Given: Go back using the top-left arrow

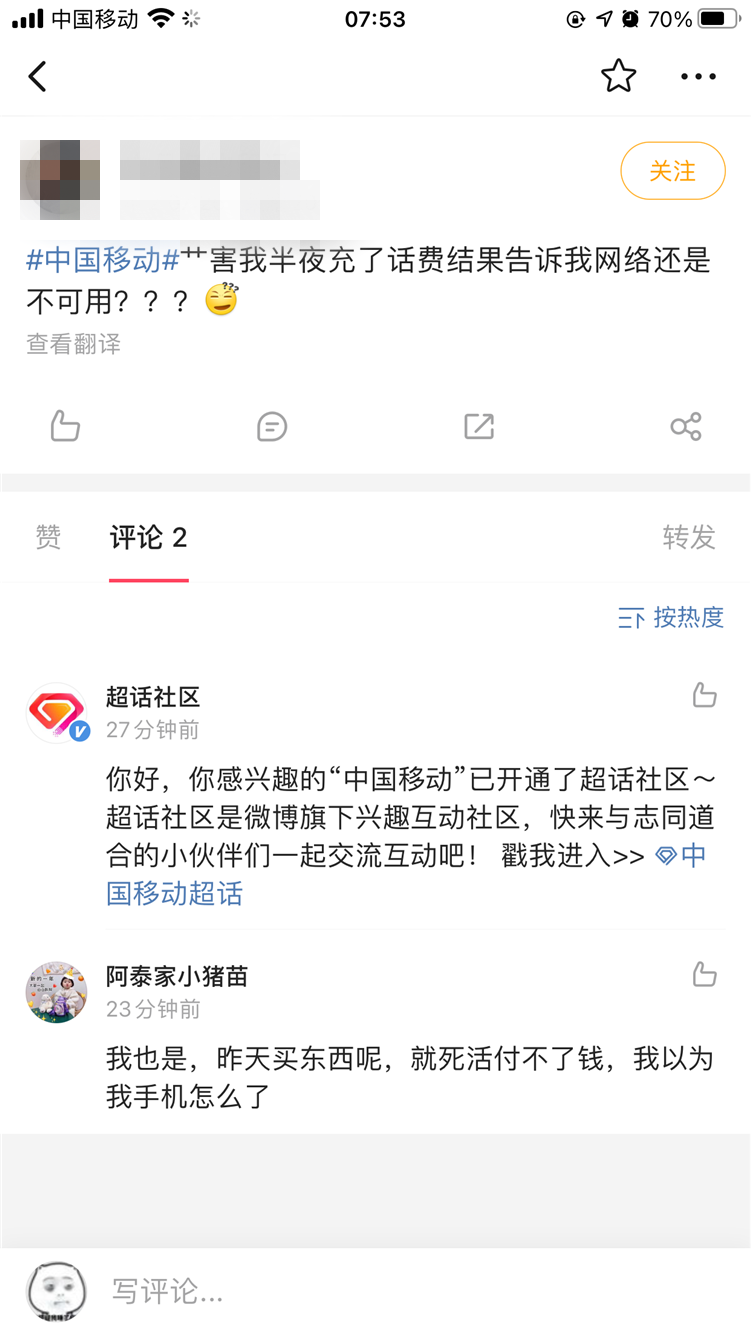Looking at the screenshot, I should click(38, 76).
